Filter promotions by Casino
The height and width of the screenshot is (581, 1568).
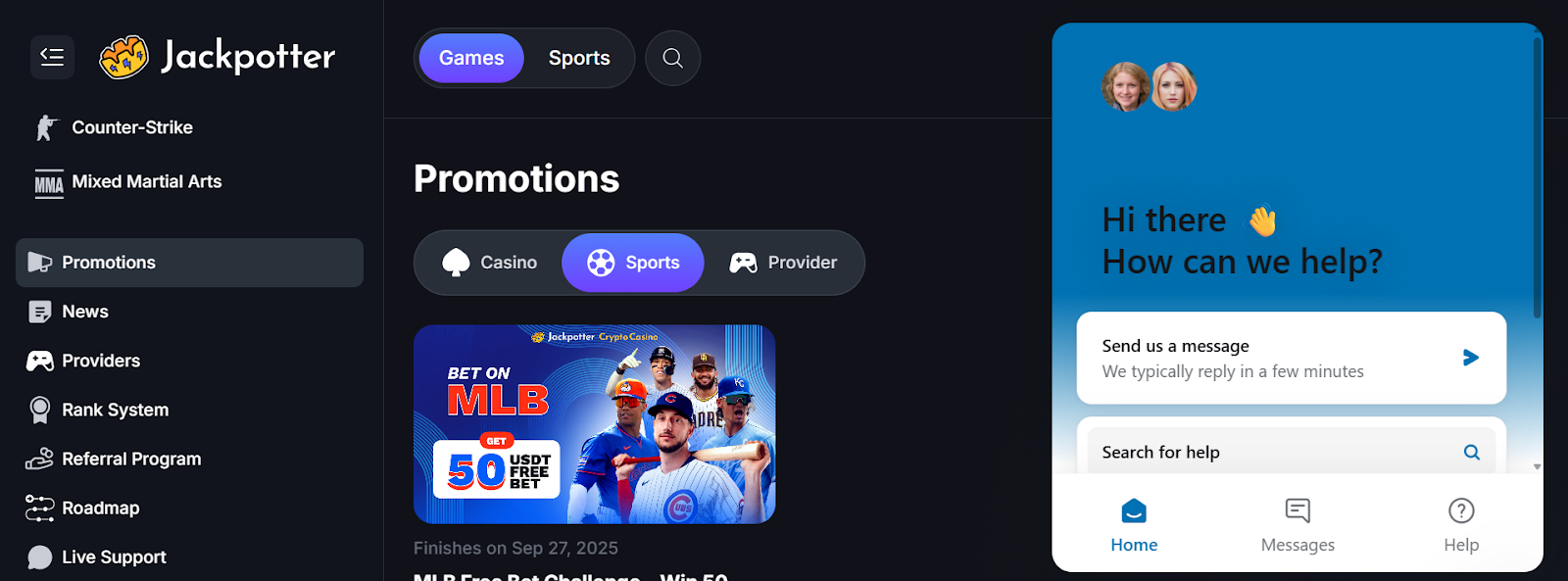tap(490, 263)
